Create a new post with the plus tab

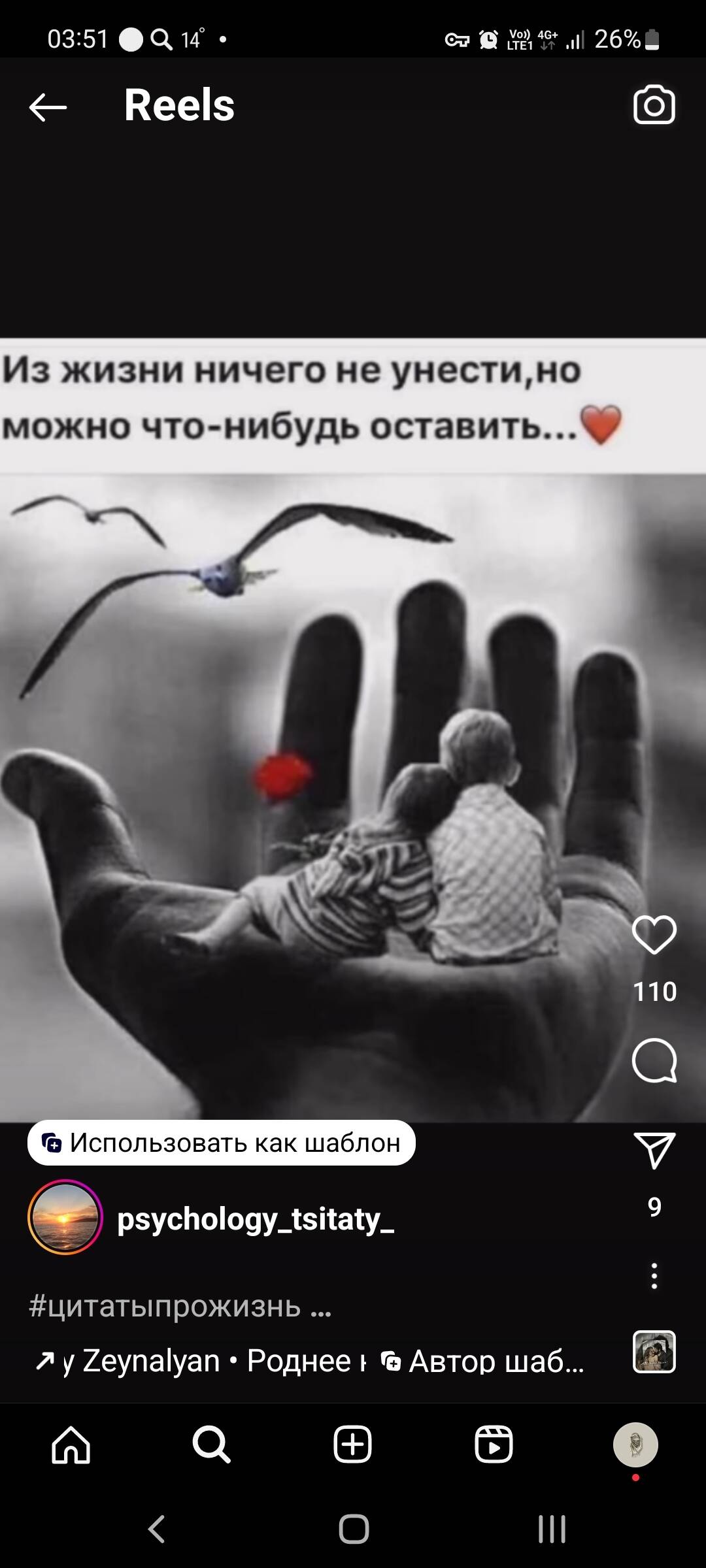pos(353,1444)
